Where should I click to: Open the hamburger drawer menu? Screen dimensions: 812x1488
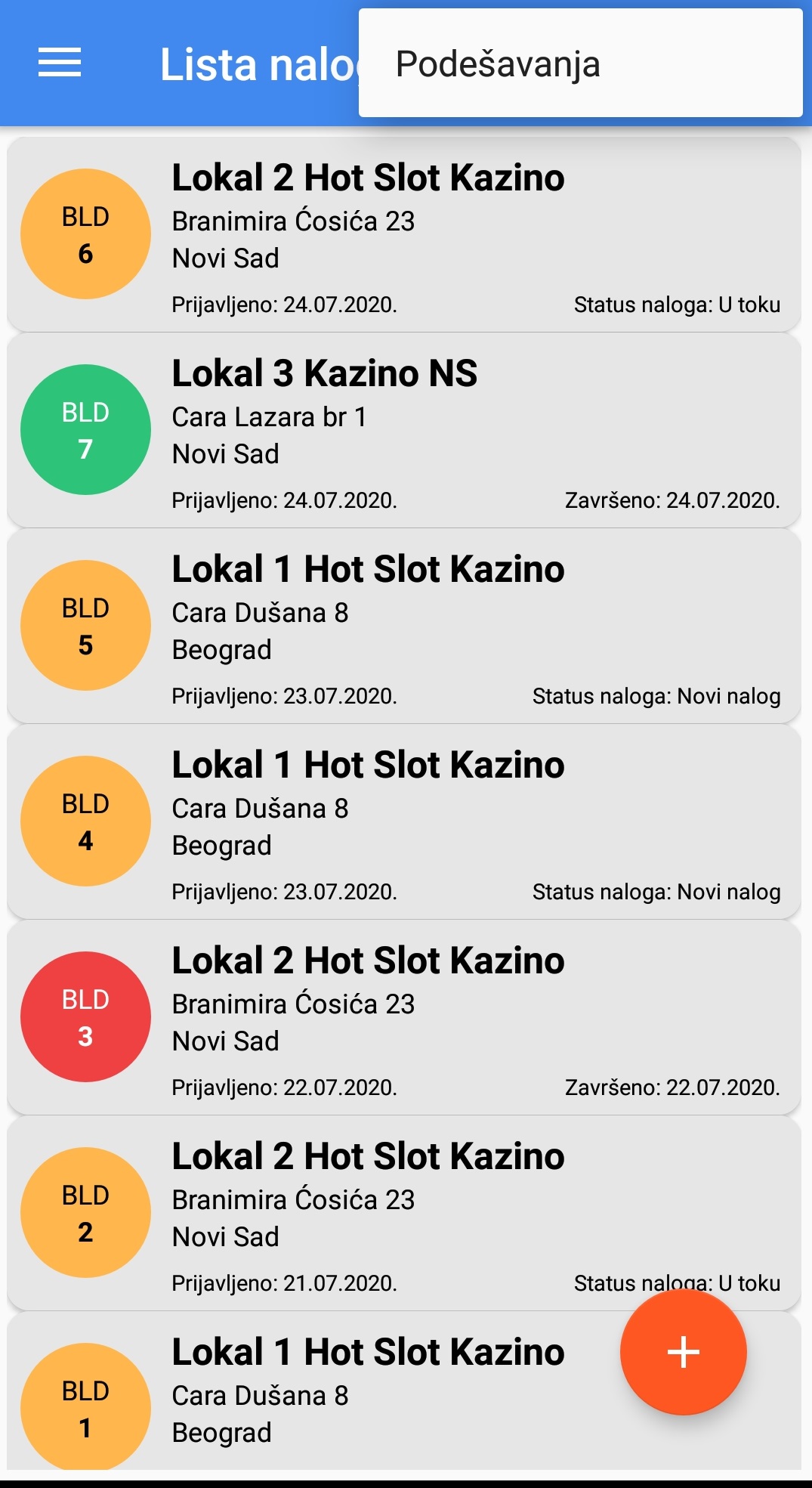60,63
